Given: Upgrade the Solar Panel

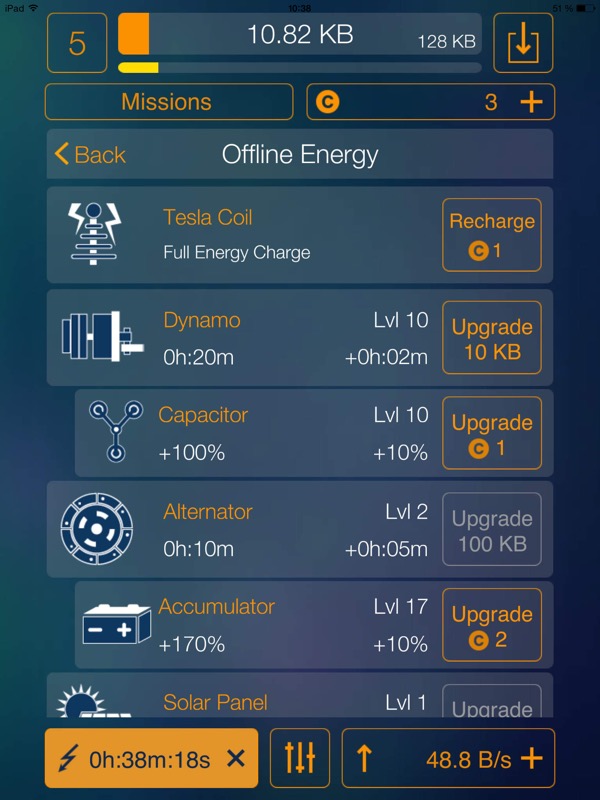Looking at the screenshot, I should (491, 704).
